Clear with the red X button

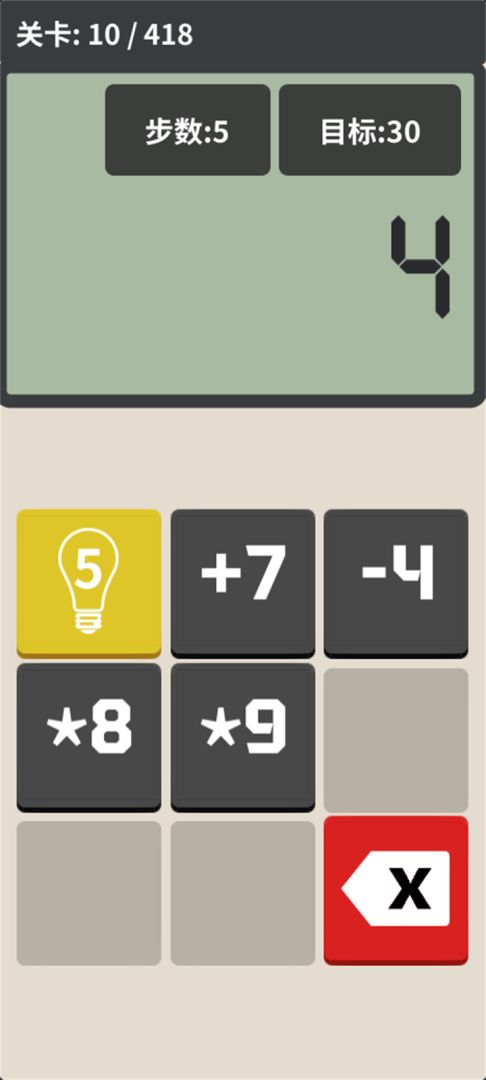[396, 891]
